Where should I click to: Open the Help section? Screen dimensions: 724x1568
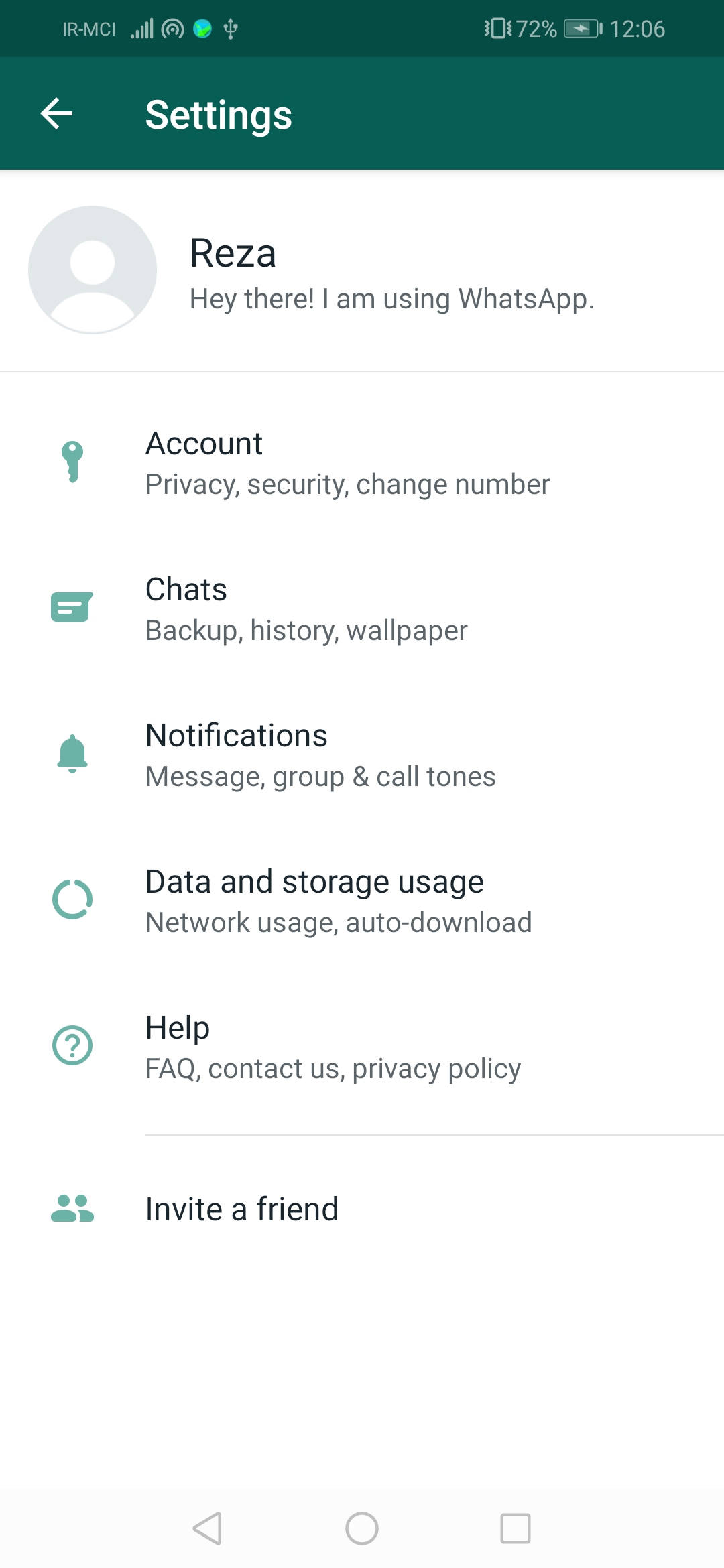[362, 1047]
